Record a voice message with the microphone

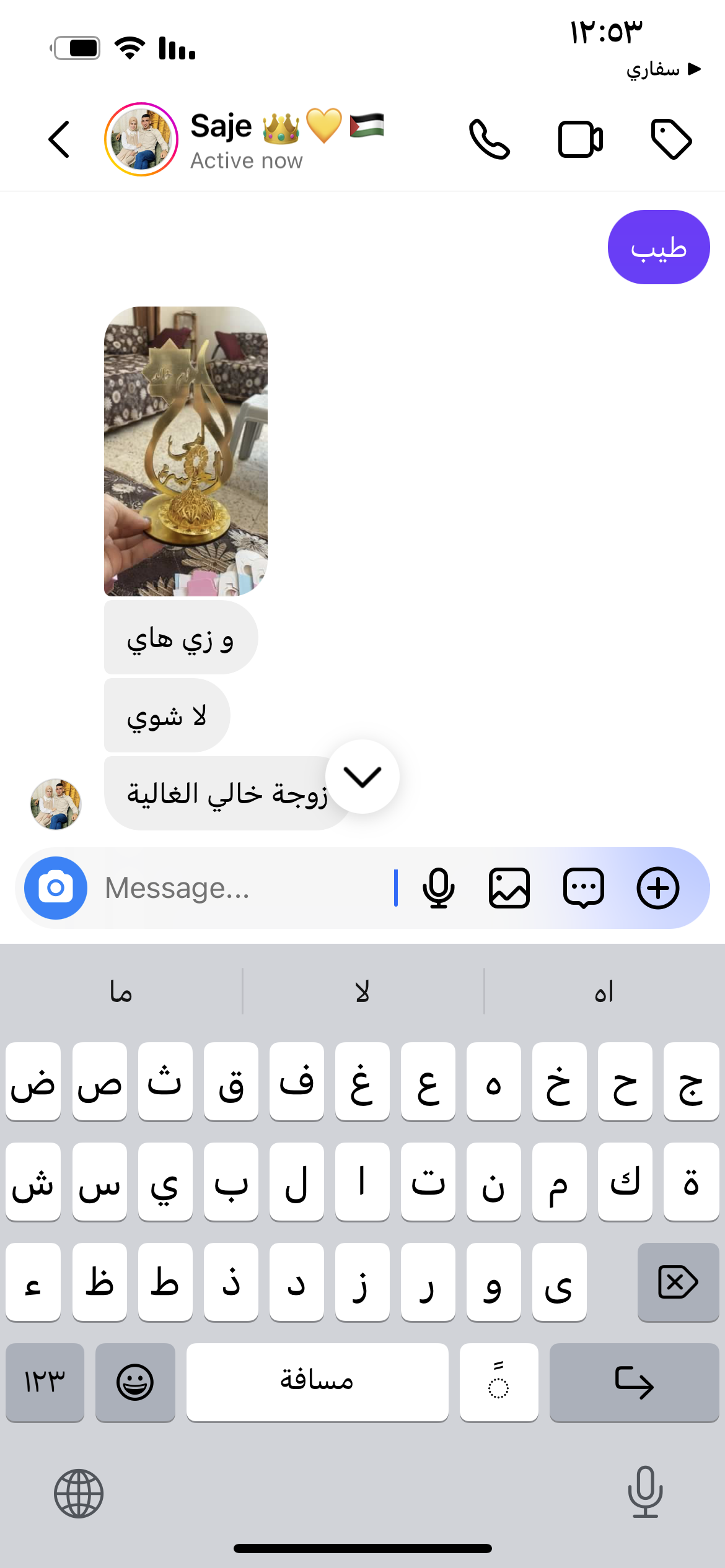pos(438,888)
